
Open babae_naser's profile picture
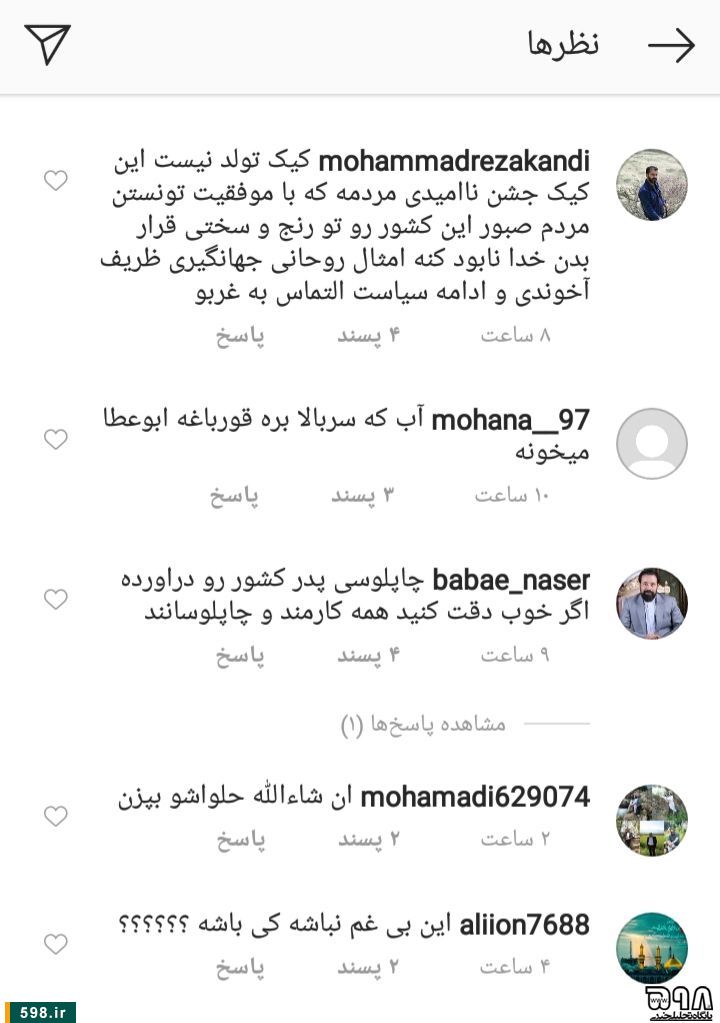(651, 603)
